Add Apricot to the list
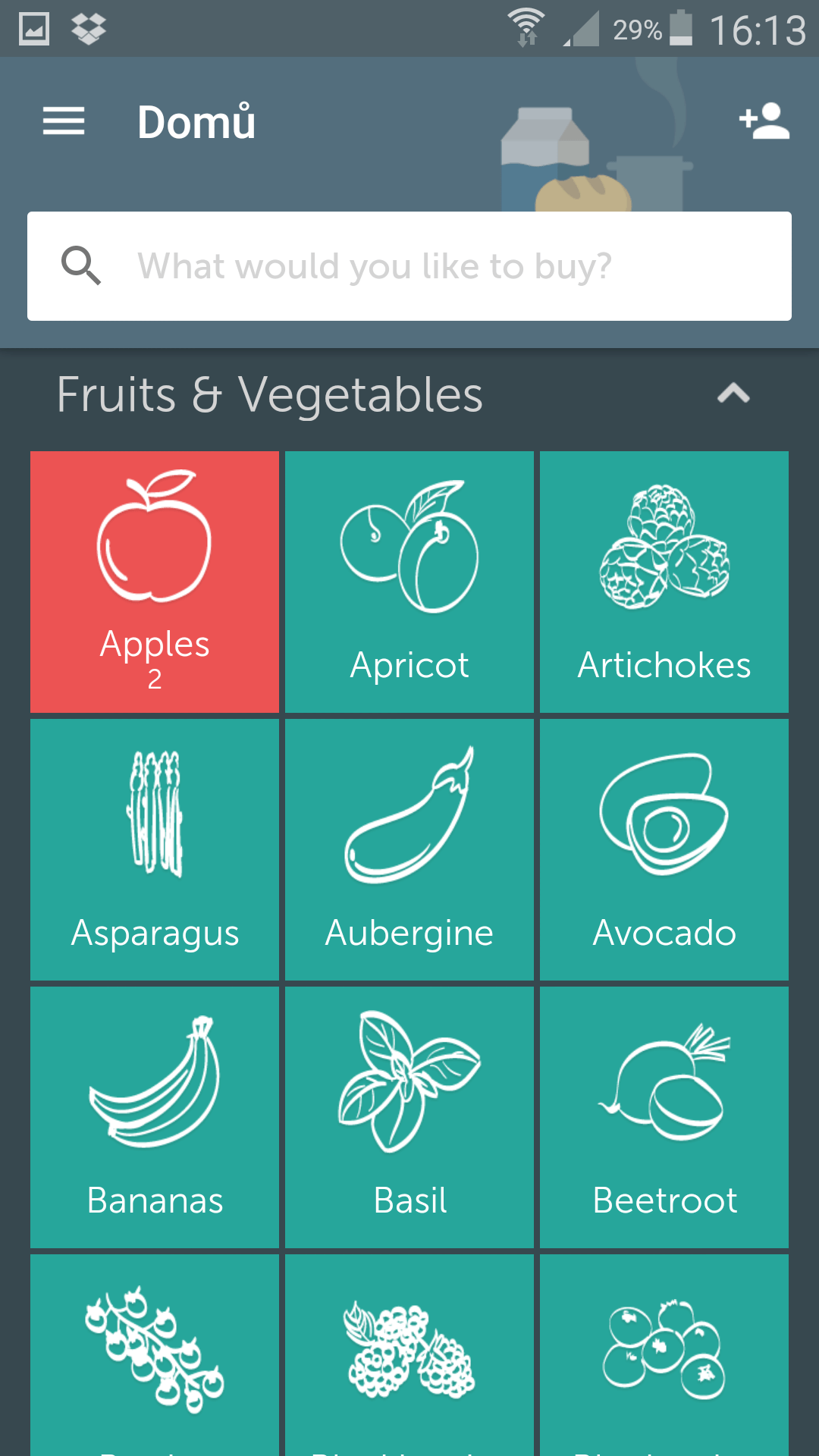Screen dimensions: 819x1456 pos(409,582)
